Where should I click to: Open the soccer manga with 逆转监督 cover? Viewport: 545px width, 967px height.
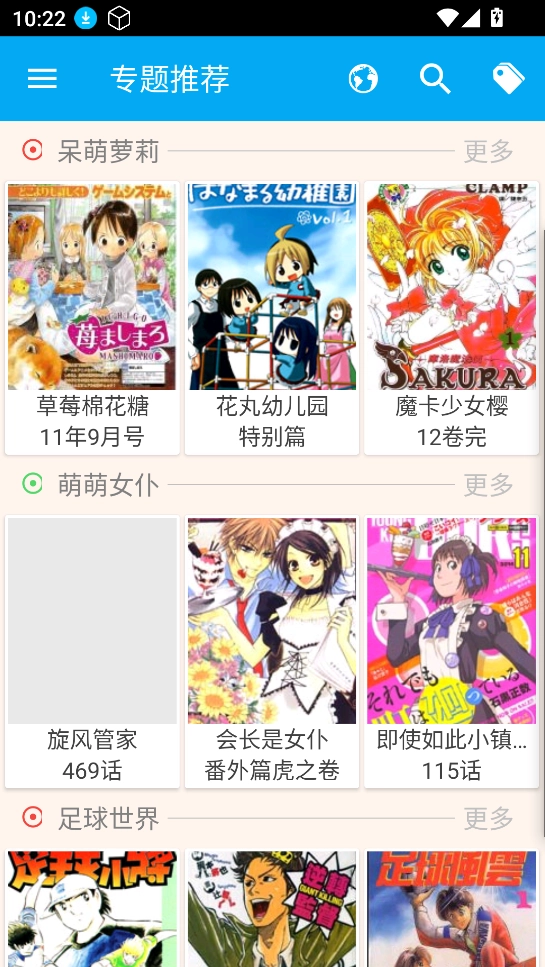click(272, 908)
